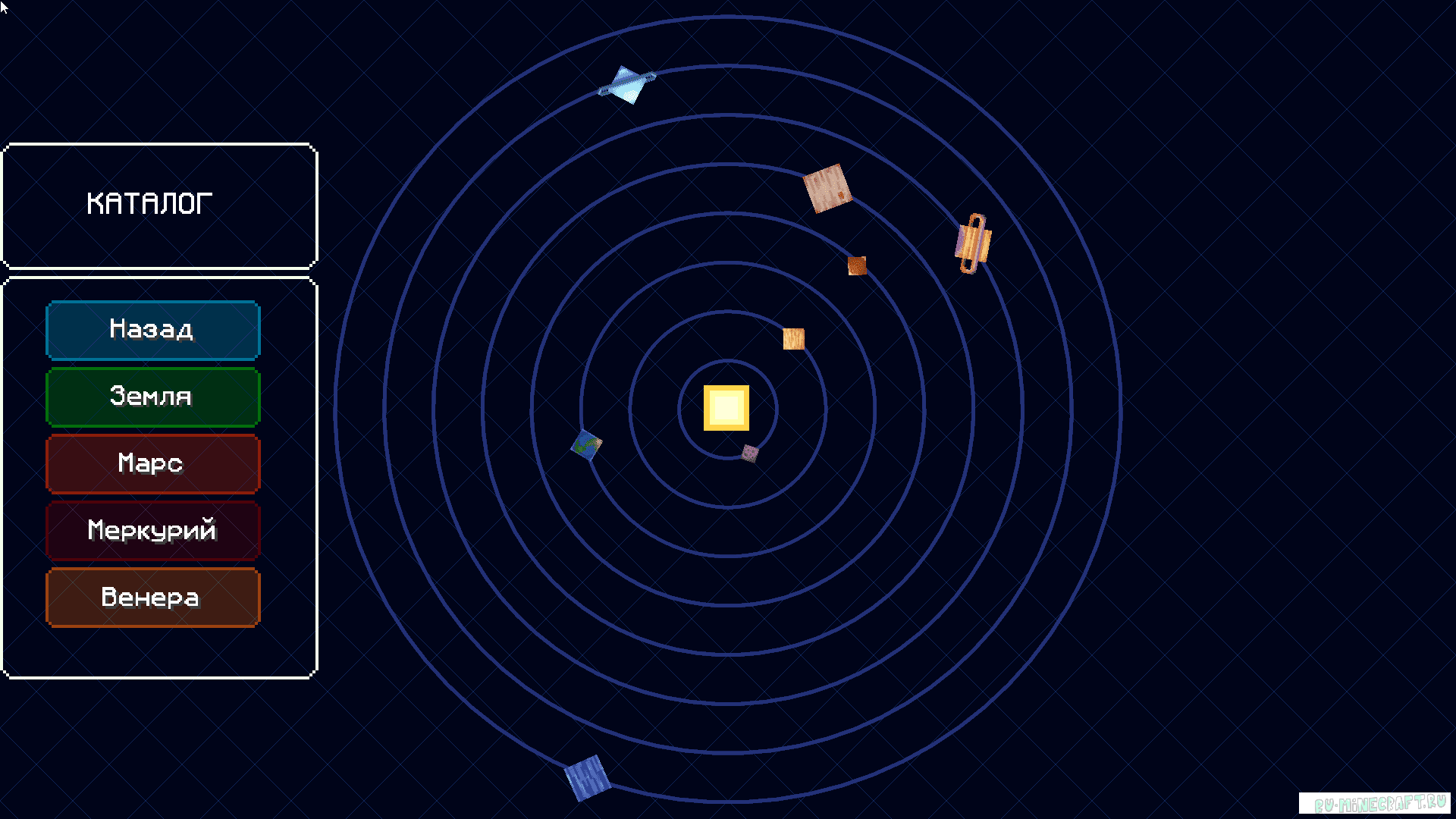The width and height of the screenshot is (1456, 819).
Task: Select Земля from the catalog
Action: pos(152,397)
